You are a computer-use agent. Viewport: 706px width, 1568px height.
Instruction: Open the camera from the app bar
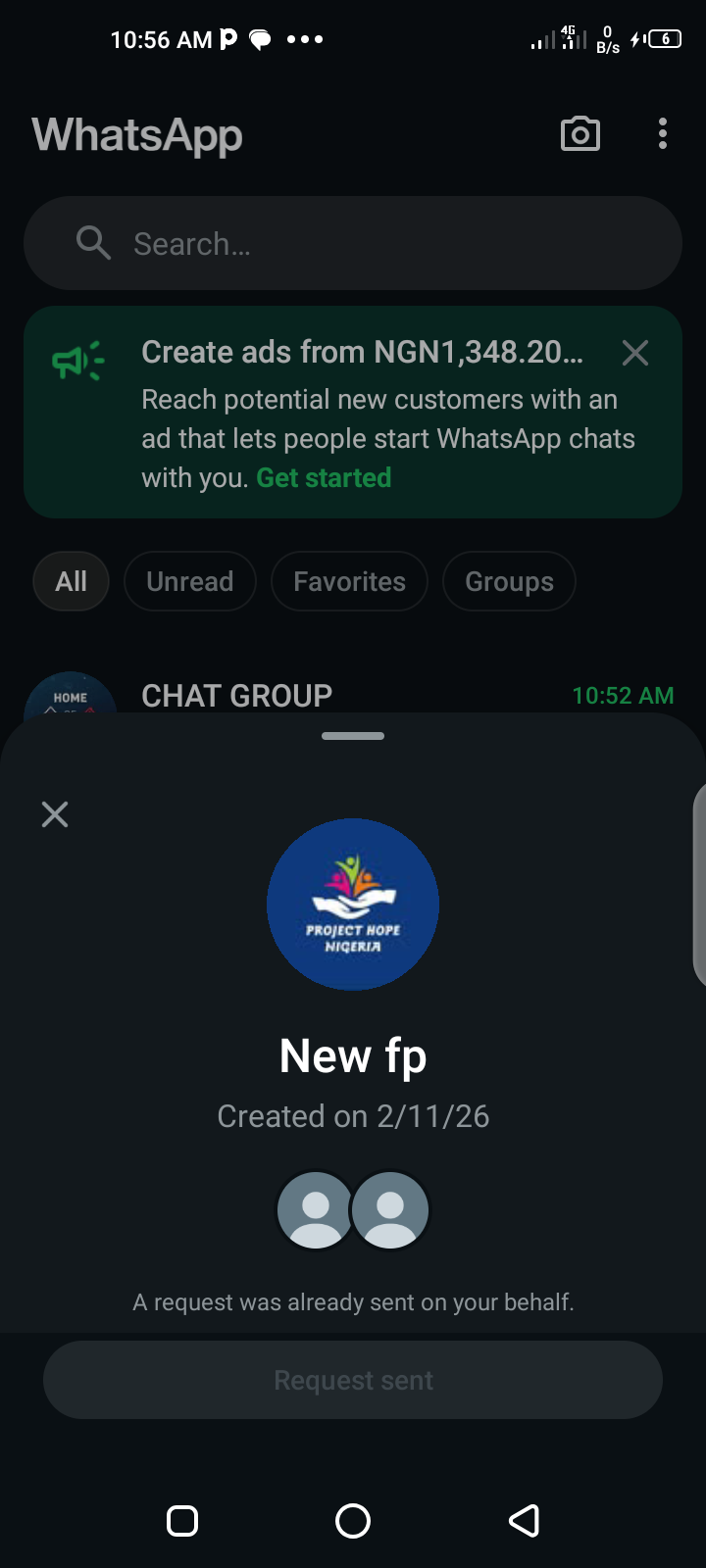pos(580,134)
